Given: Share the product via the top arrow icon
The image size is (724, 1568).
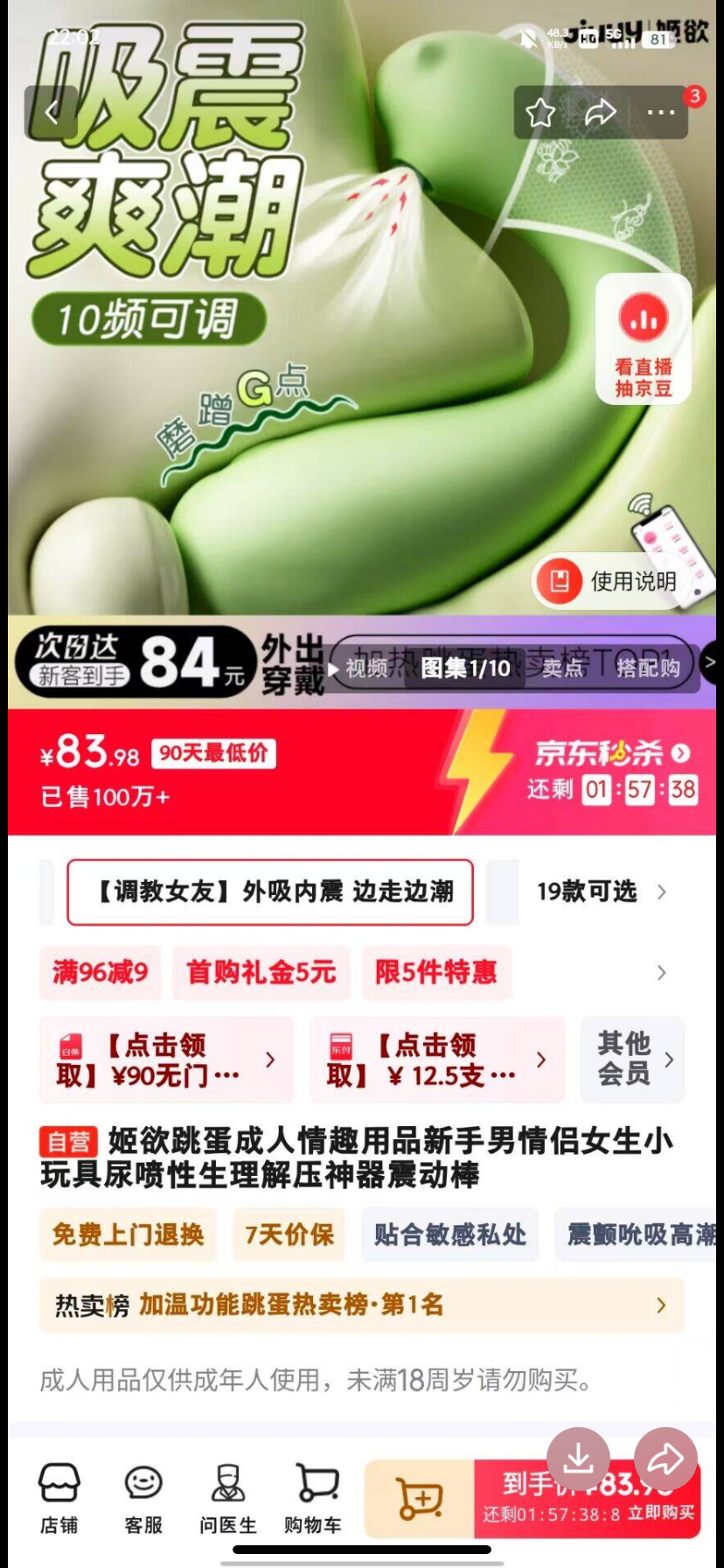Looking at the screenshot, I should point(600,112).
